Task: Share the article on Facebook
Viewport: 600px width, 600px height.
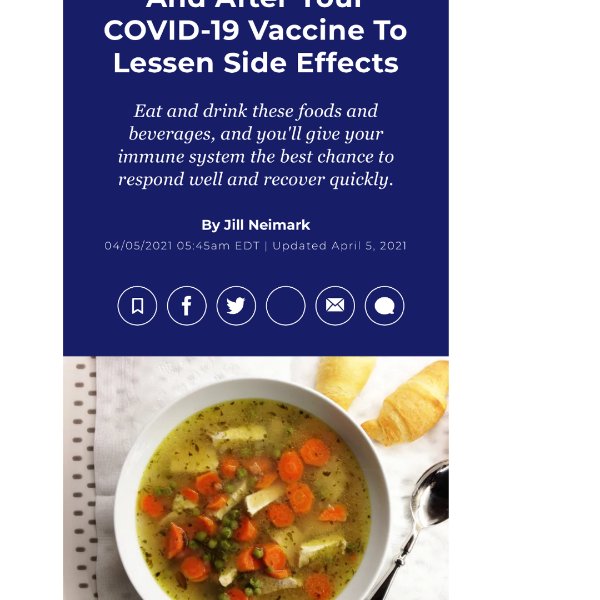Action: (187, 306)
